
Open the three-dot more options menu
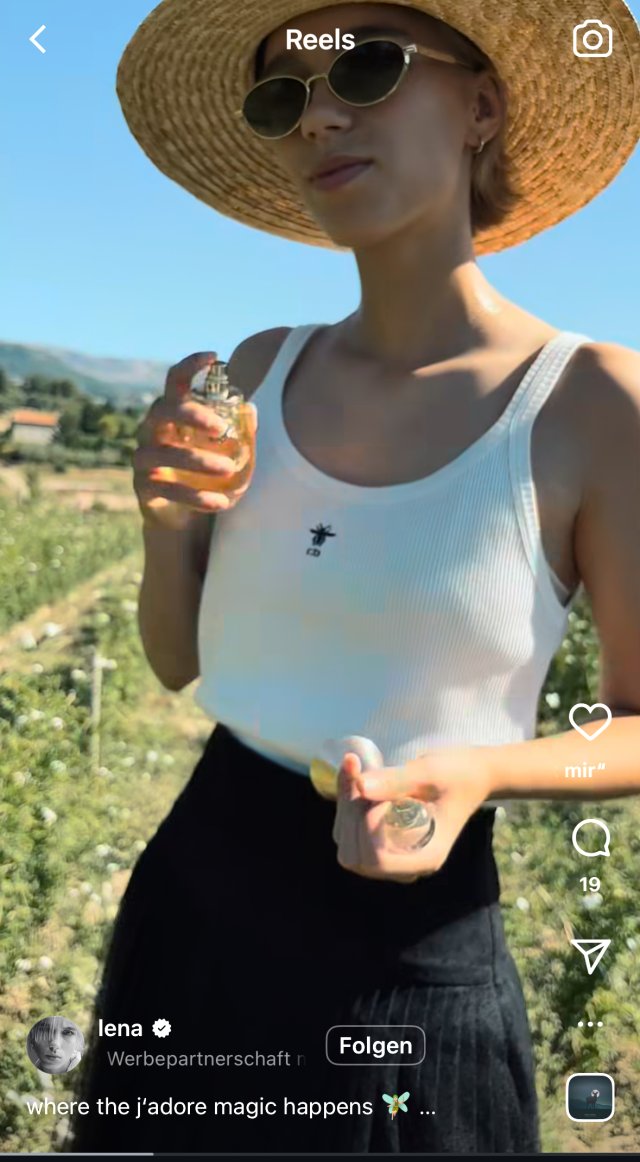(x=590, y=1024)
